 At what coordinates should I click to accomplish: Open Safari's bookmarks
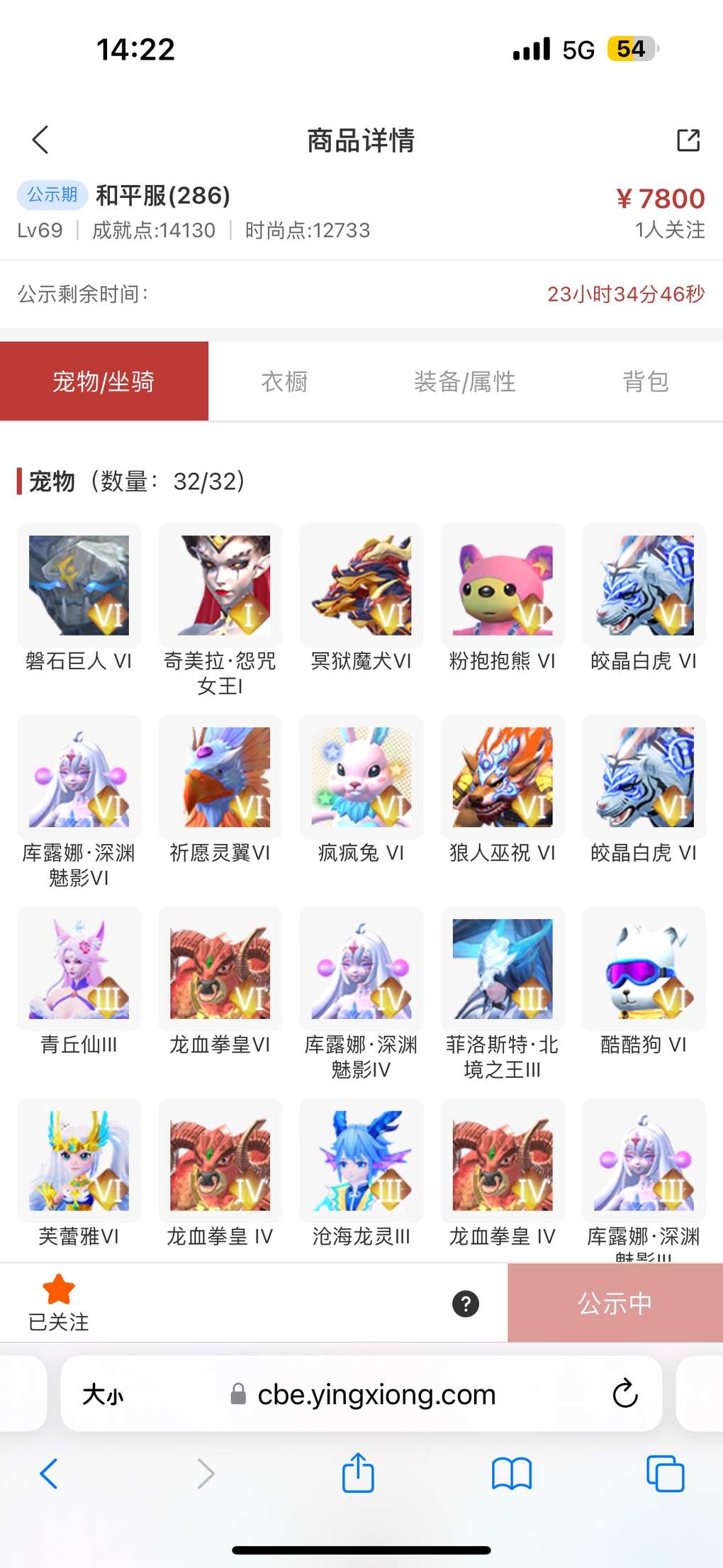pos(511,1474)
